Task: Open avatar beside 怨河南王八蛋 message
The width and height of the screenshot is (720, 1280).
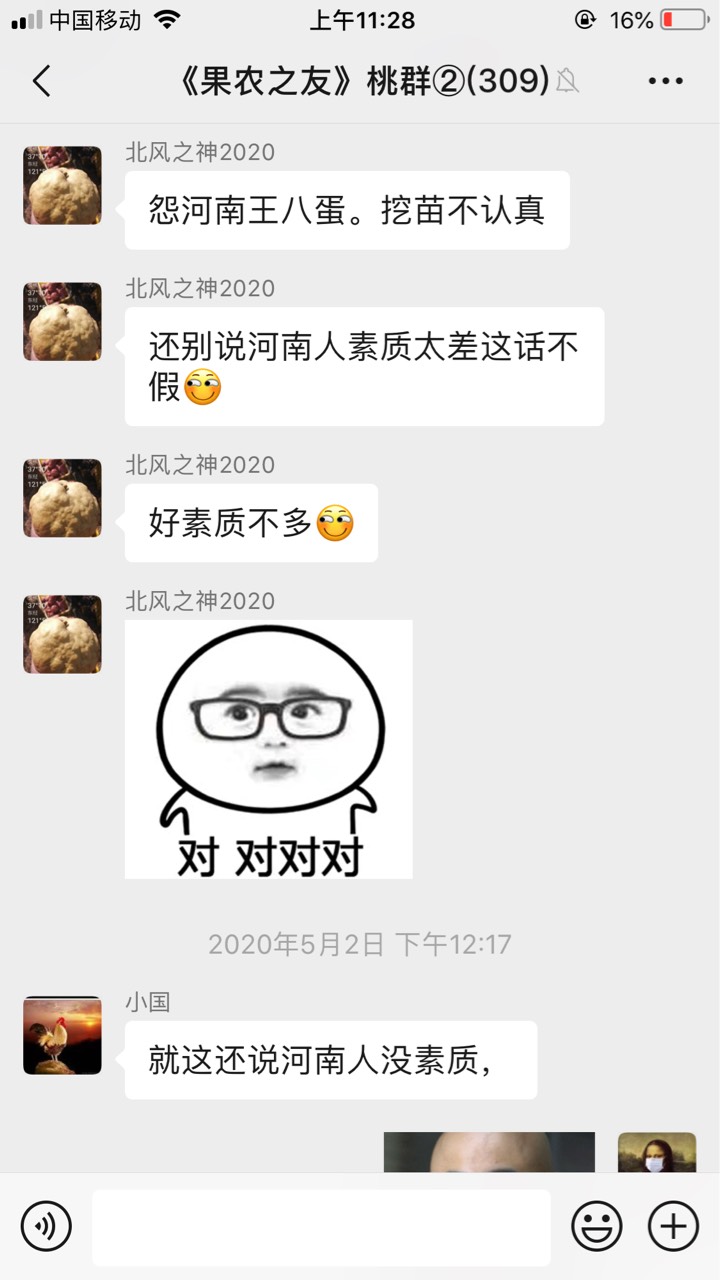Action: coord(62,185)
